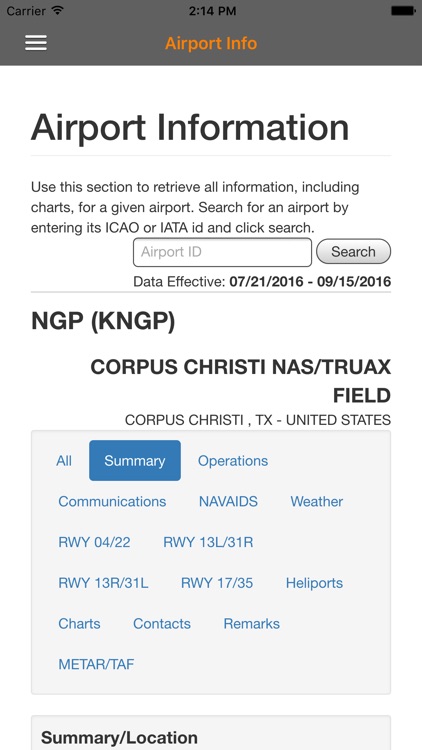Show RWY 04/22 details
This screenshot has width=422, height=750.
(94, 542)
